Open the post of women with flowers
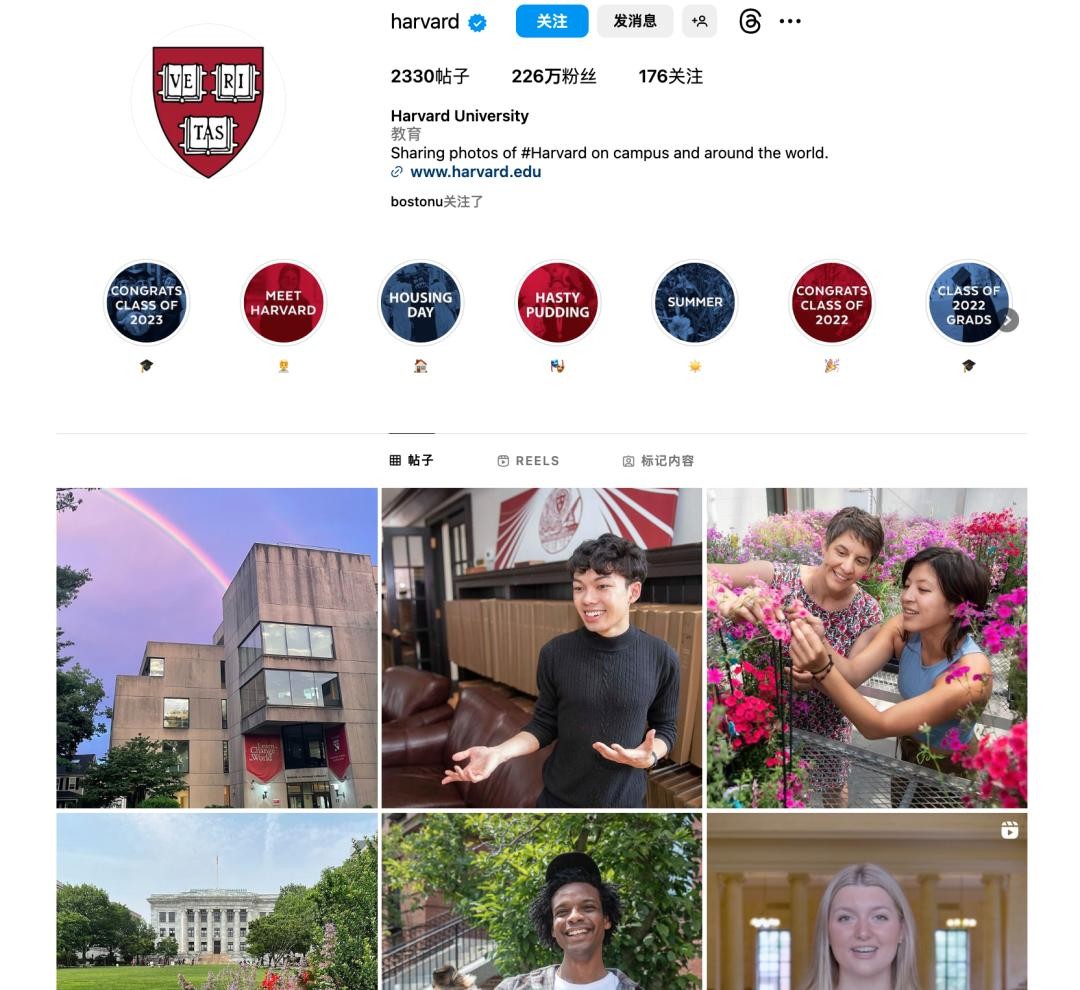 [866, 647]
